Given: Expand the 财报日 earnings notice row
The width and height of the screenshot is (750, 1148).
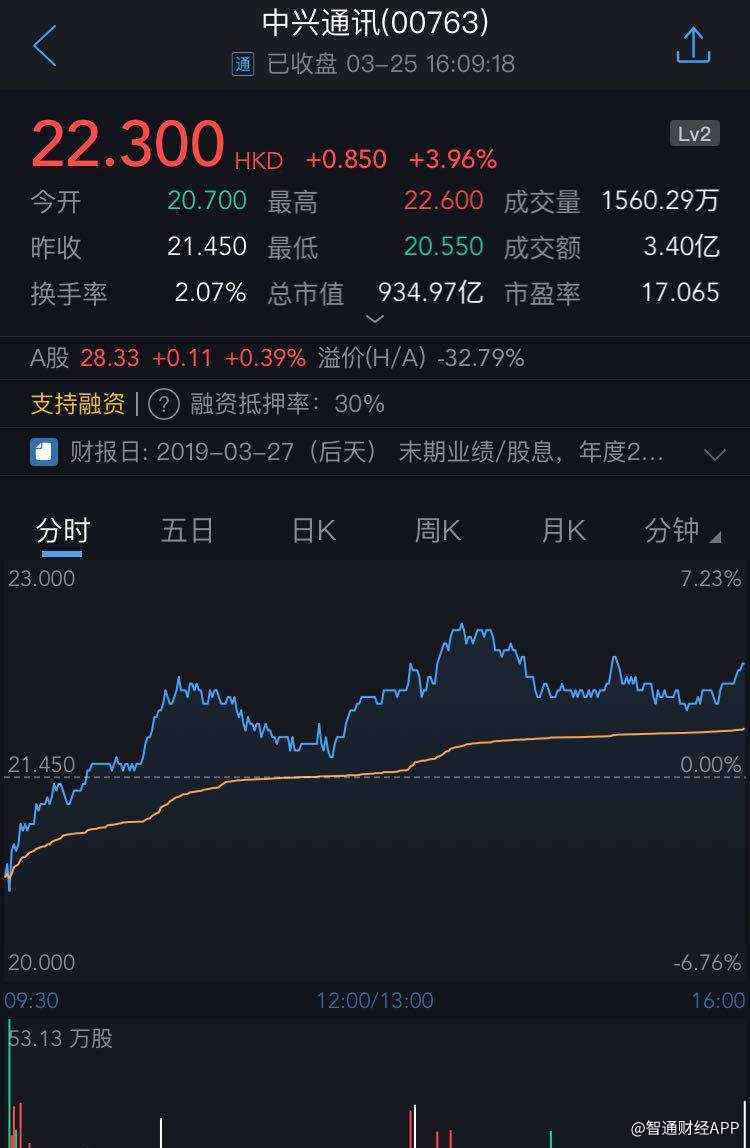Looking at the screenshot, I should pyautogui.click(x=714, y=453).
